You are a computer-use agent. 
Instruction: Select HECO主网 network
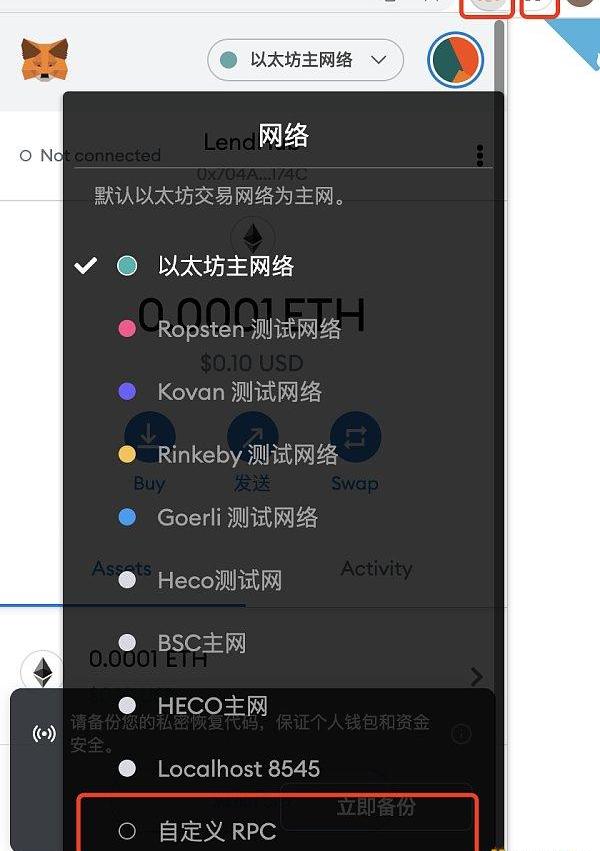click(212, 706)
